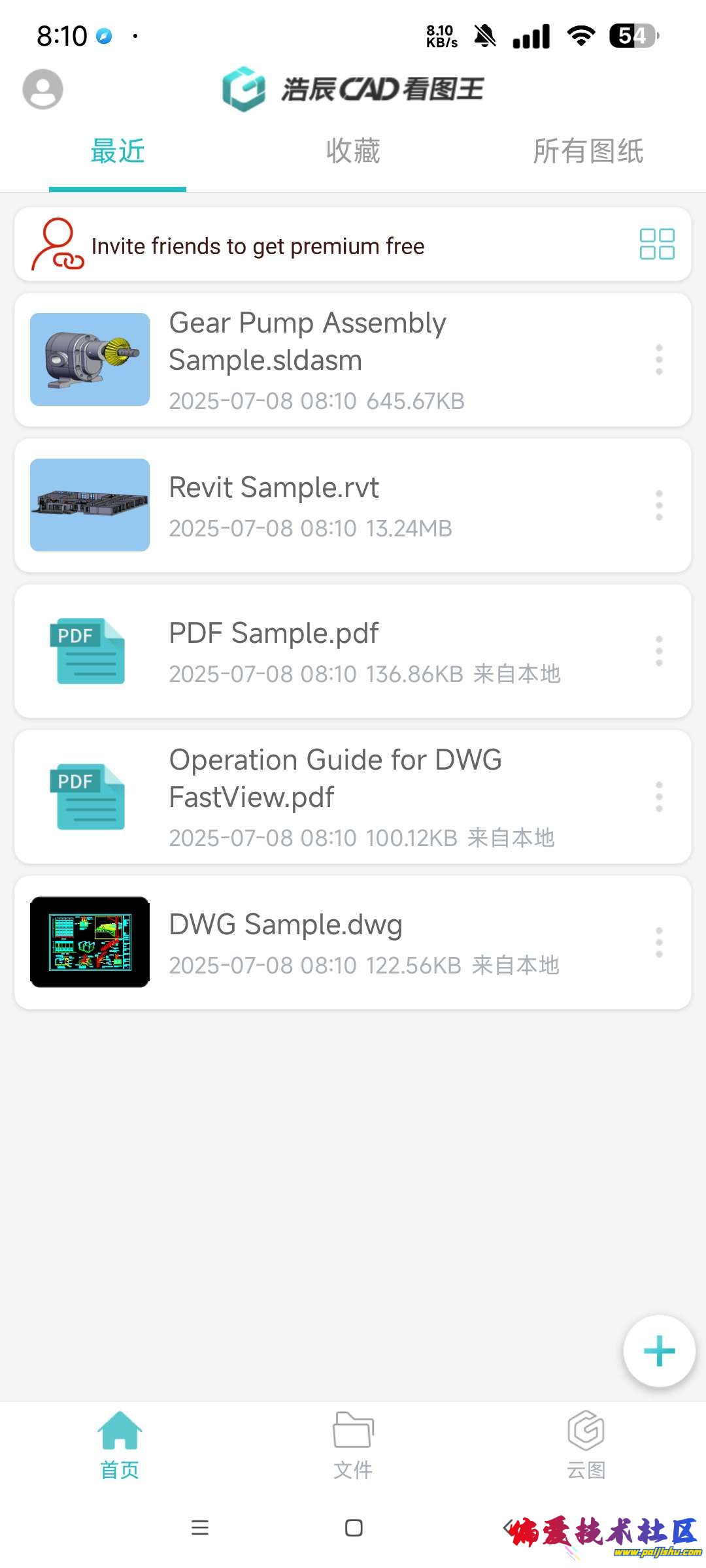Open more options for PDF Sample.pdf

(x=659, y=651)
